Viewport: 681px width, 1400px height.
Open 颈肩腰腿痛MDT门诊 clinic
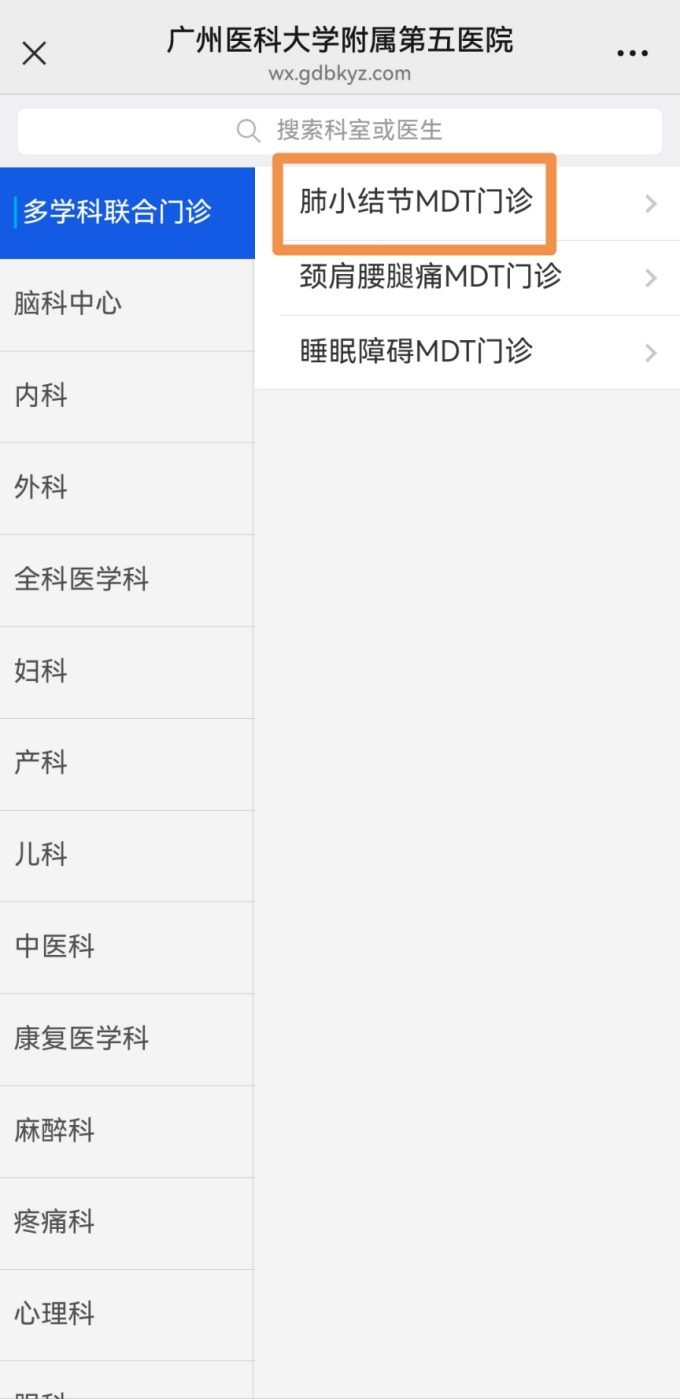coord(467,277)
